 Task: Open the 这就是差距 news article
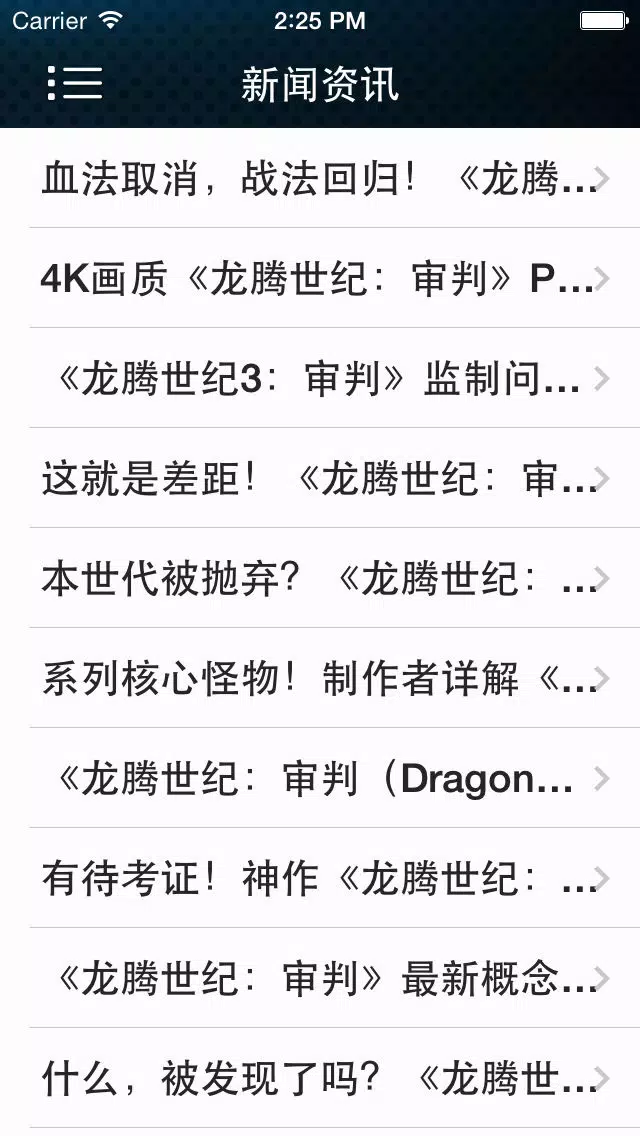pos(320,478)
